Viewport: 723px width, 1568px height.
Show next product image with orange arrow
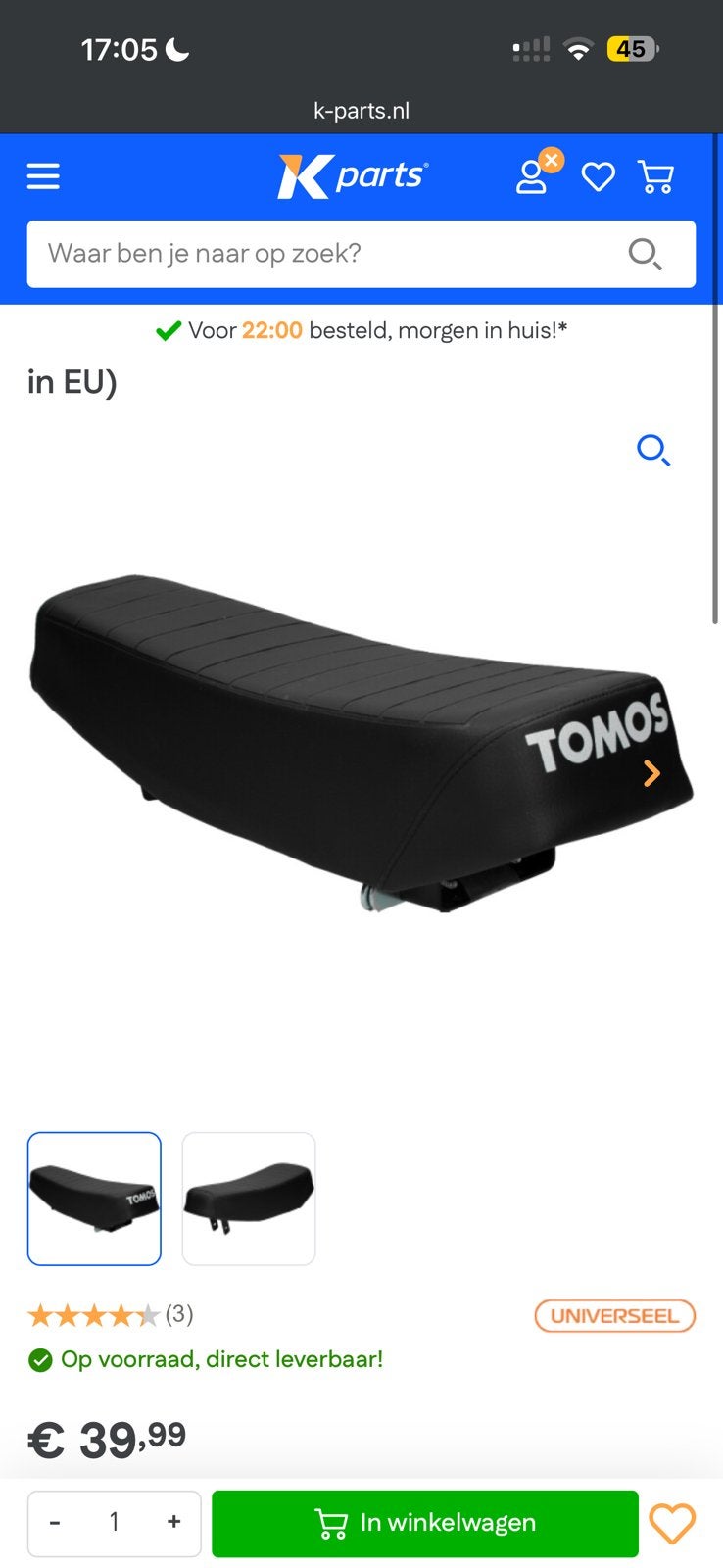651,773
